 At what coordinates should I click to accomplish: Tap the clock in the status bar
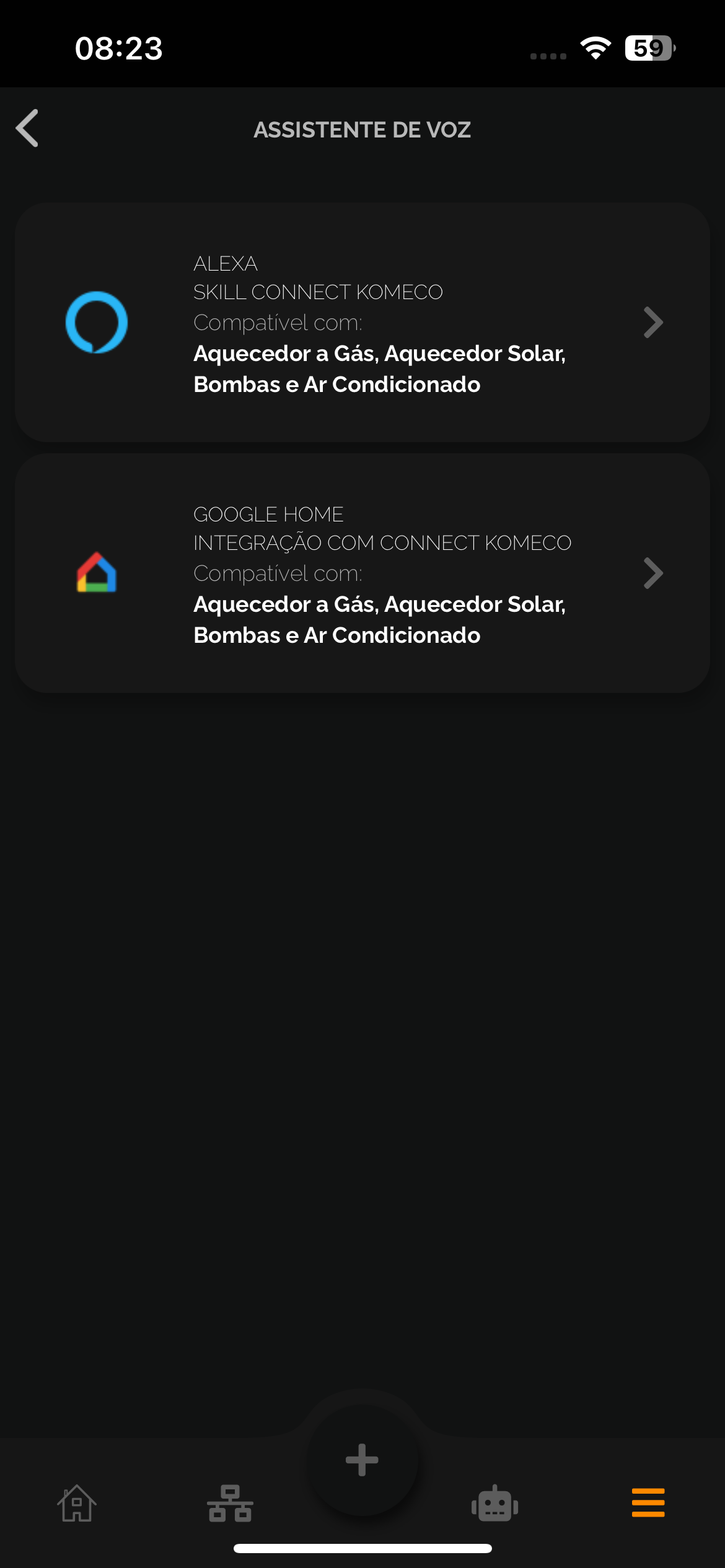point(118,48)
